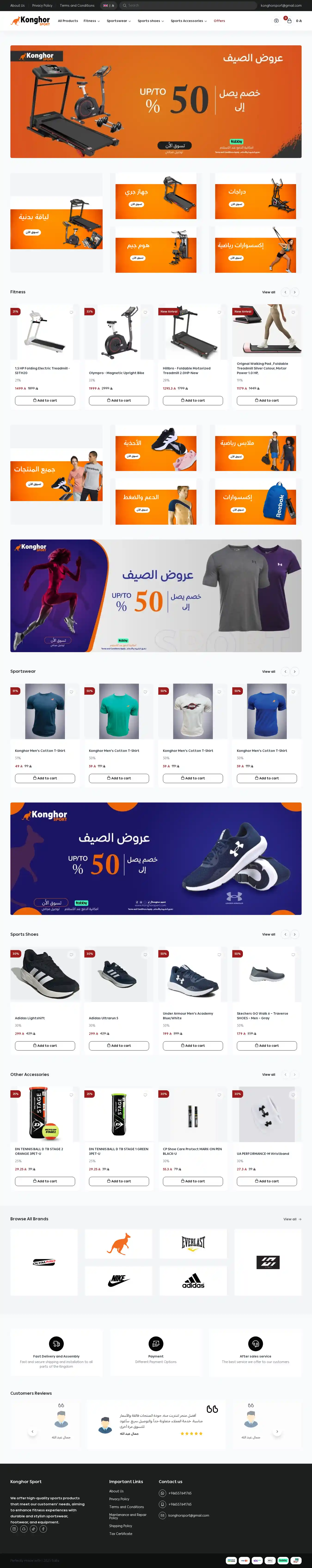Screen dimensions: 312x1568
Task: Open the user account icon
Action: pyautogui.click(x=276, y=21)
